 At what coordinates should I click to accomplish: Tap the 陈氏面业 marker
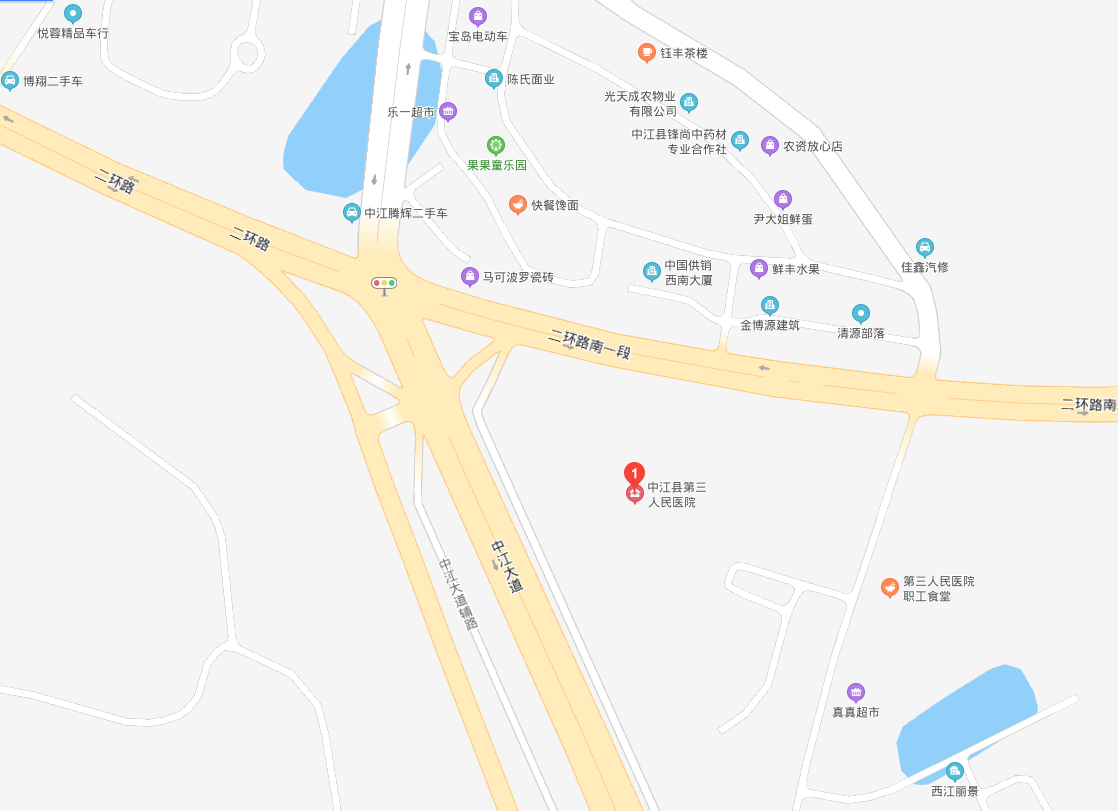click(494, 78)
